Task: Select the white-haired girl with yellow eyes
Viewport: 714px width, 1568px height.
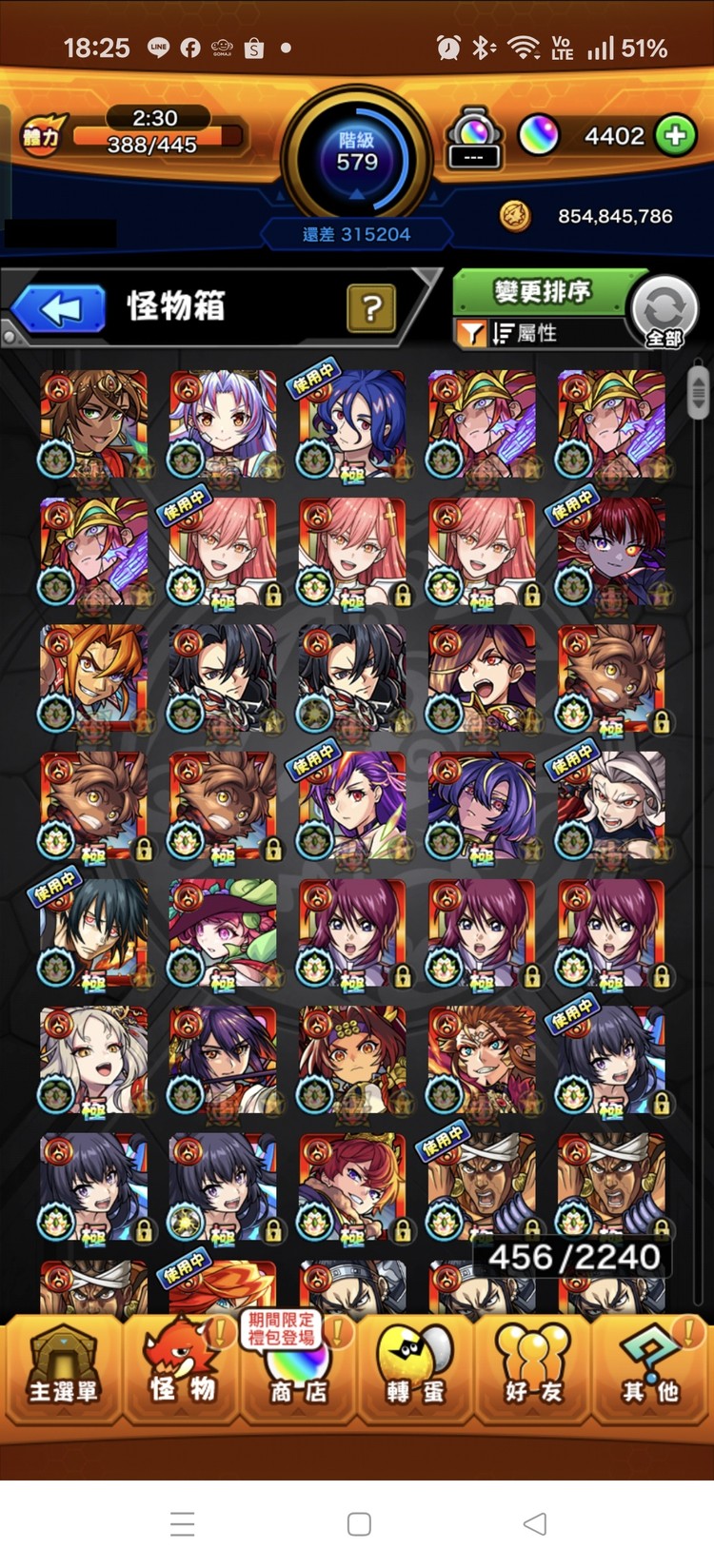Action: tap(93, 1060)
